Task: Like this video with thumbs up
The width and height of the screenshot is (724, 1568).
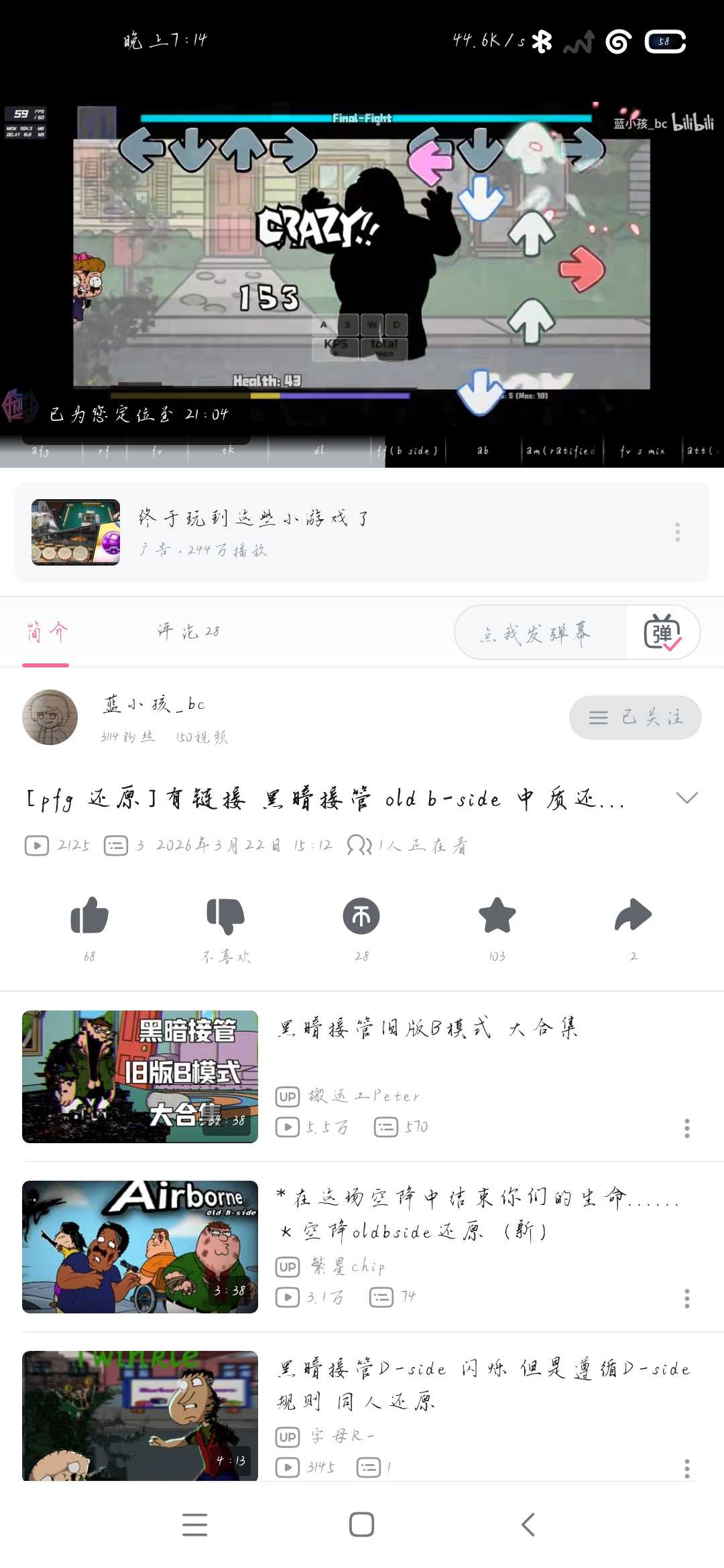Action: coord(89,916)
